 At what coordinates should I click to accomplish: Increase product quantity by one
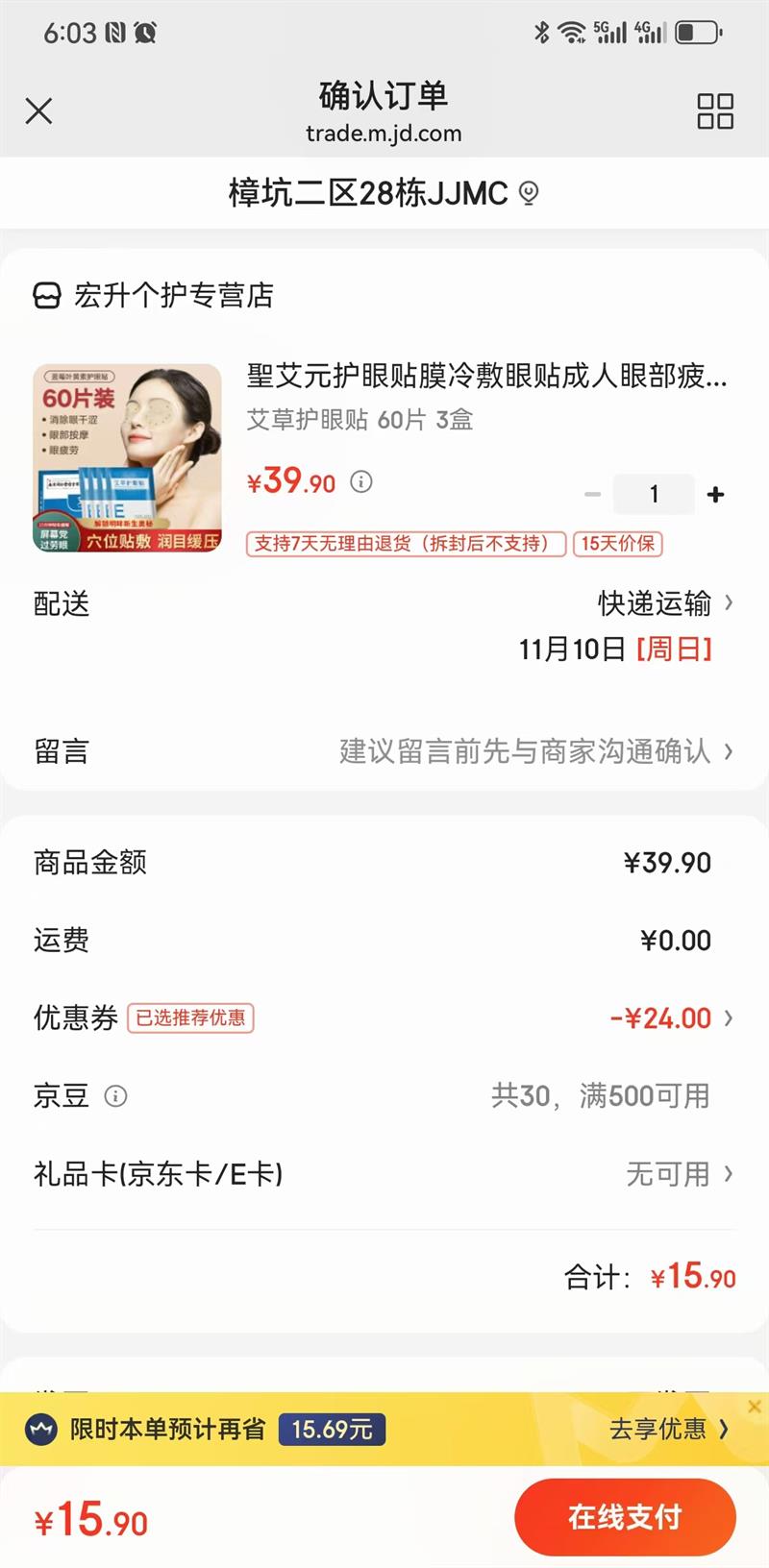(715, 494)
